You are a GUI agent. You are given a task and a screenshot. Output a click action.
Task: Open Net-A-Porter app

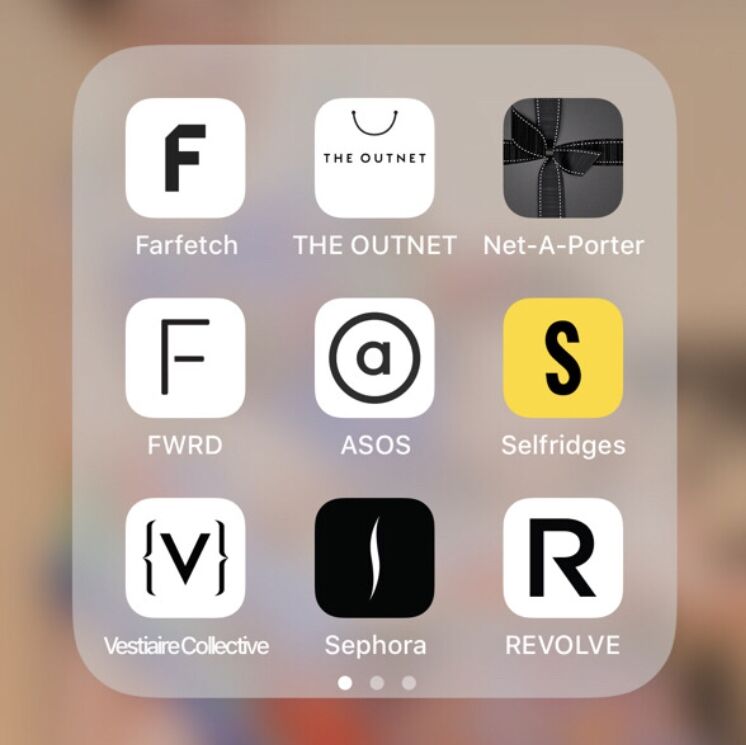click(563, 158)
